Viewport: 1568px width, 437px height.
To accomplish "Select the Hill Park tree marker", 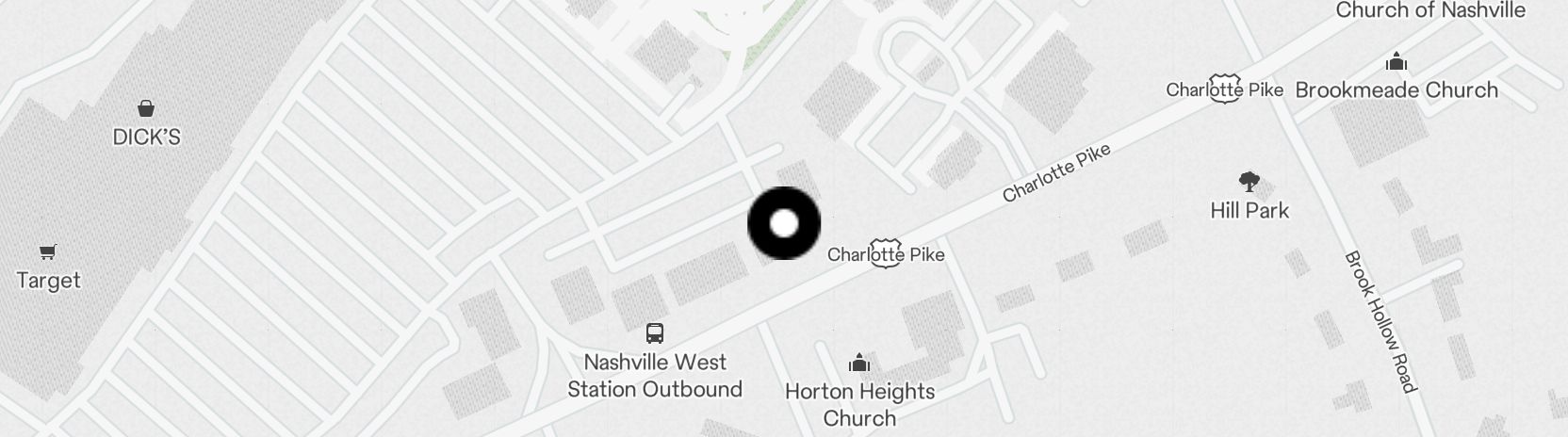I will click(1249, 181).
